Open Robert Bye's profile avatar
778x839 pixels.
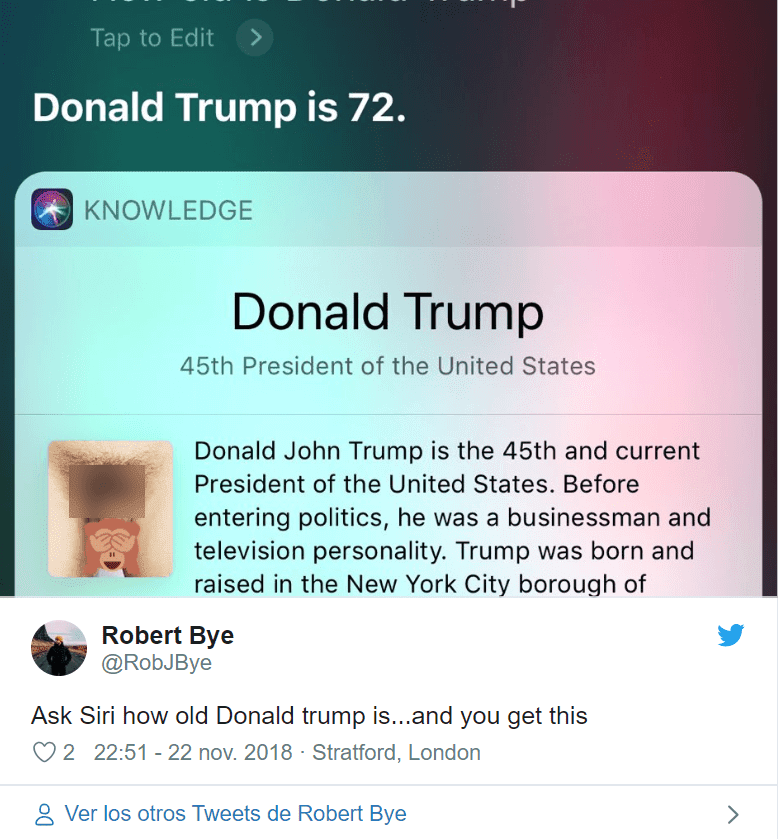click(59, 648)
